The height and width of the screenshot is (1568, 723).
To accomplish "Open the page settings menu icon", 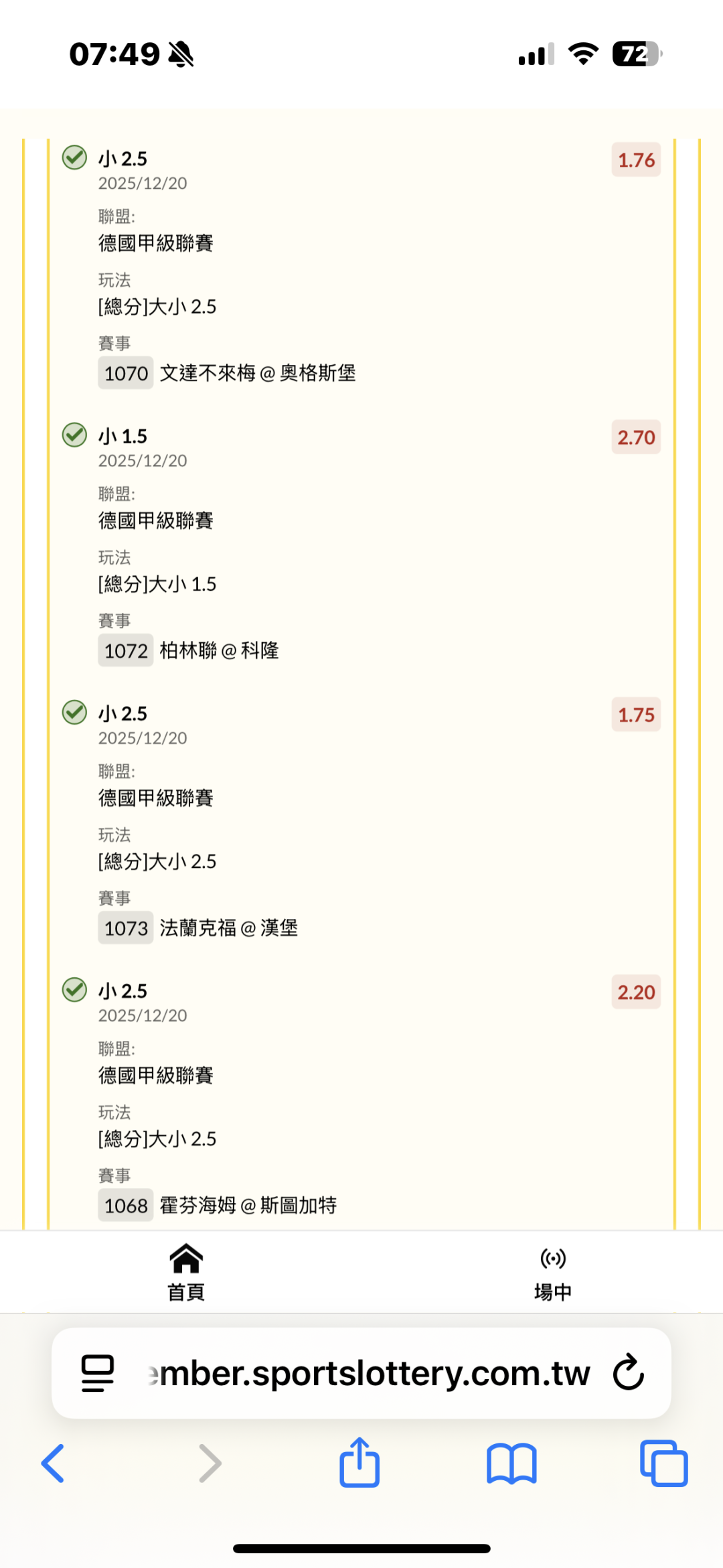I will [98, 1372].
